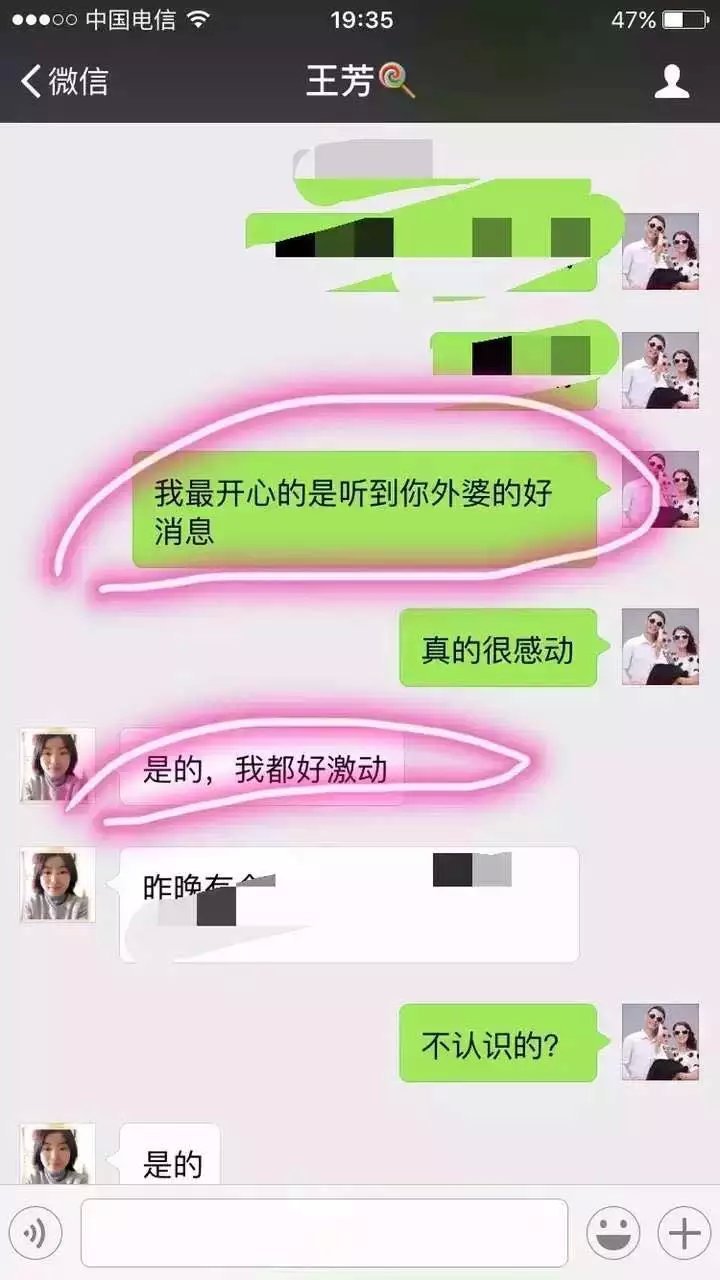Open the plus attachments menu
Image resolution: width=720 pixels, height=1280 pixels.
[684, 1234]
